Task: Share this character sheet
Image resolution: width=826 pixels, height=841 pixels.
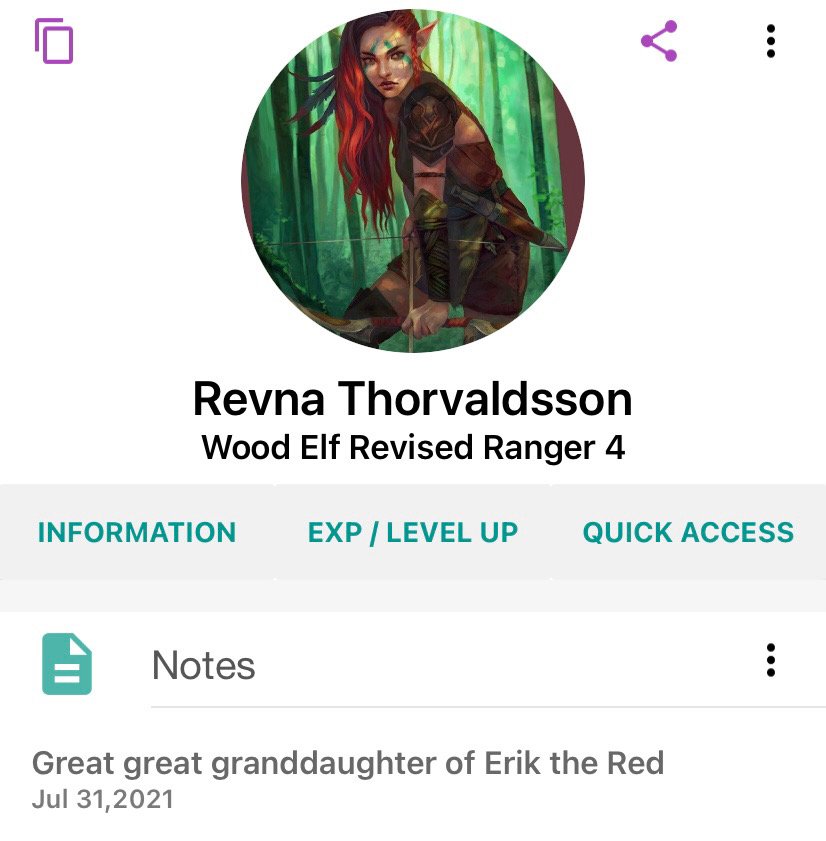Action: click(659, 41)
